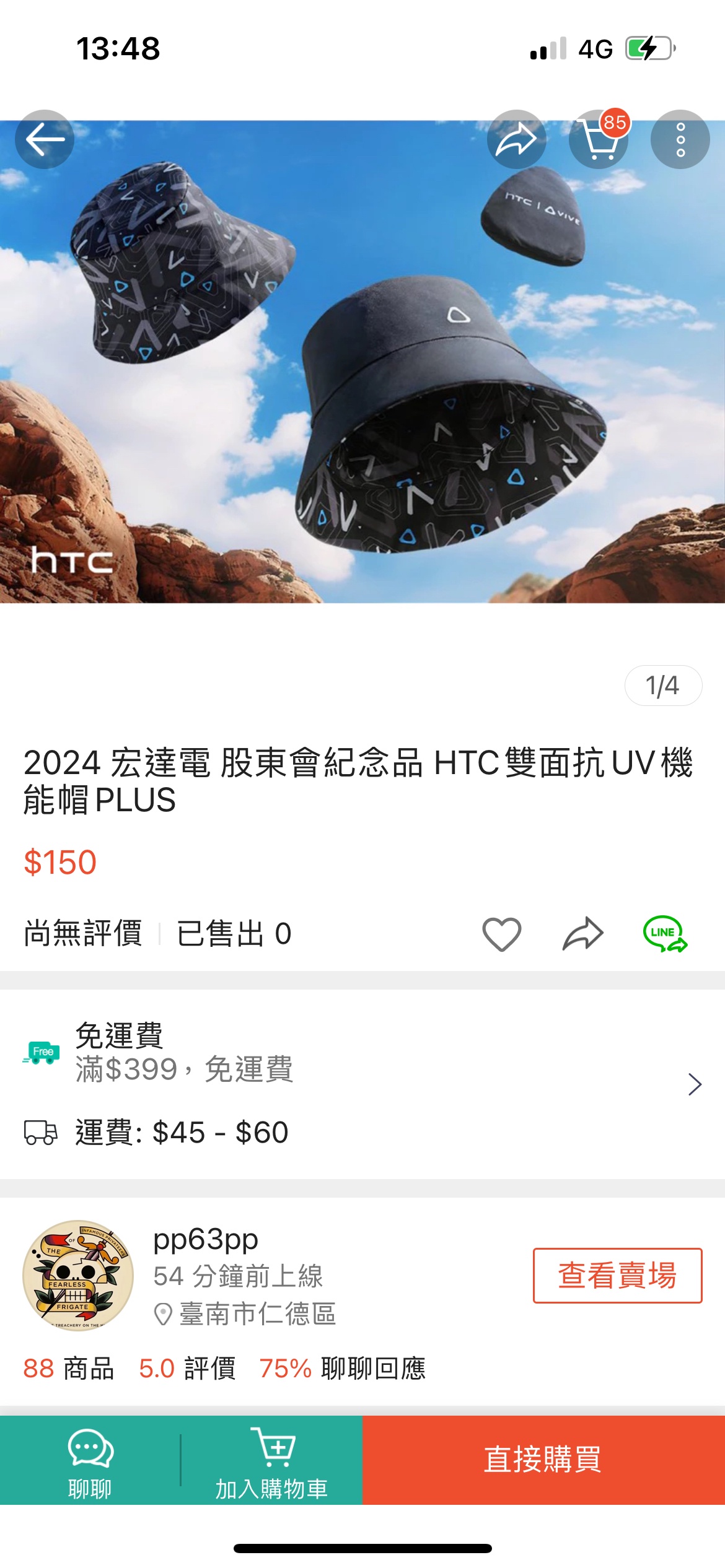This screenshot has height=1568, width=725.
Task: Share the product using the top share icon
Action: pyautogui.click(x=517, y=139)
